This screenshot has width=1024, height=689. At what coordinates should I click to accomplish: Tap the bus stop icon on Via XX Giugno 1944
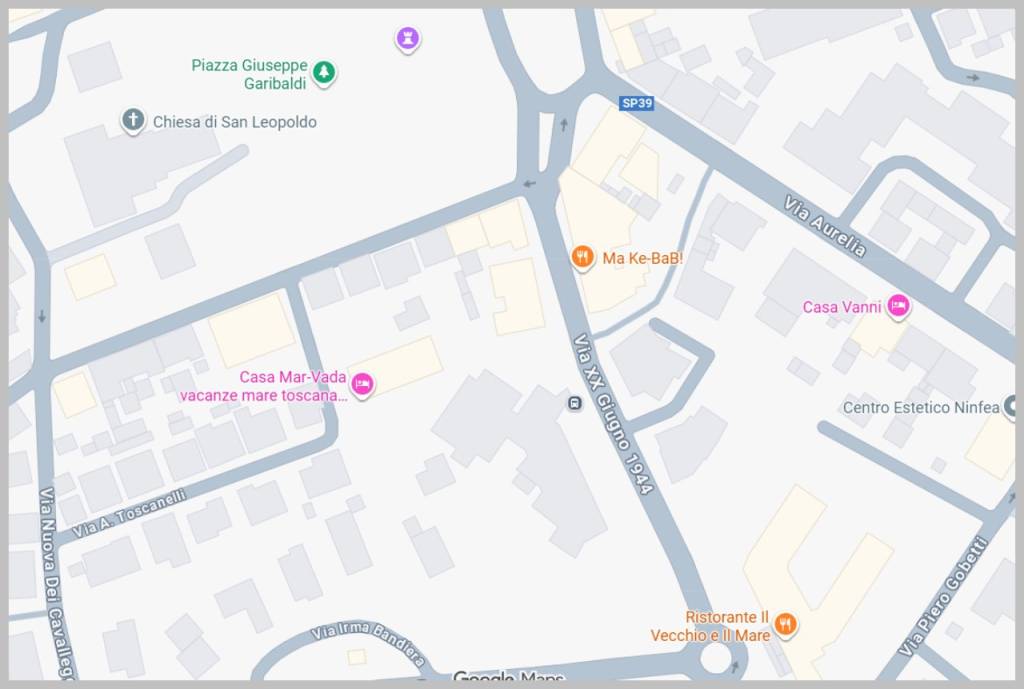click(x=575, y=403)
